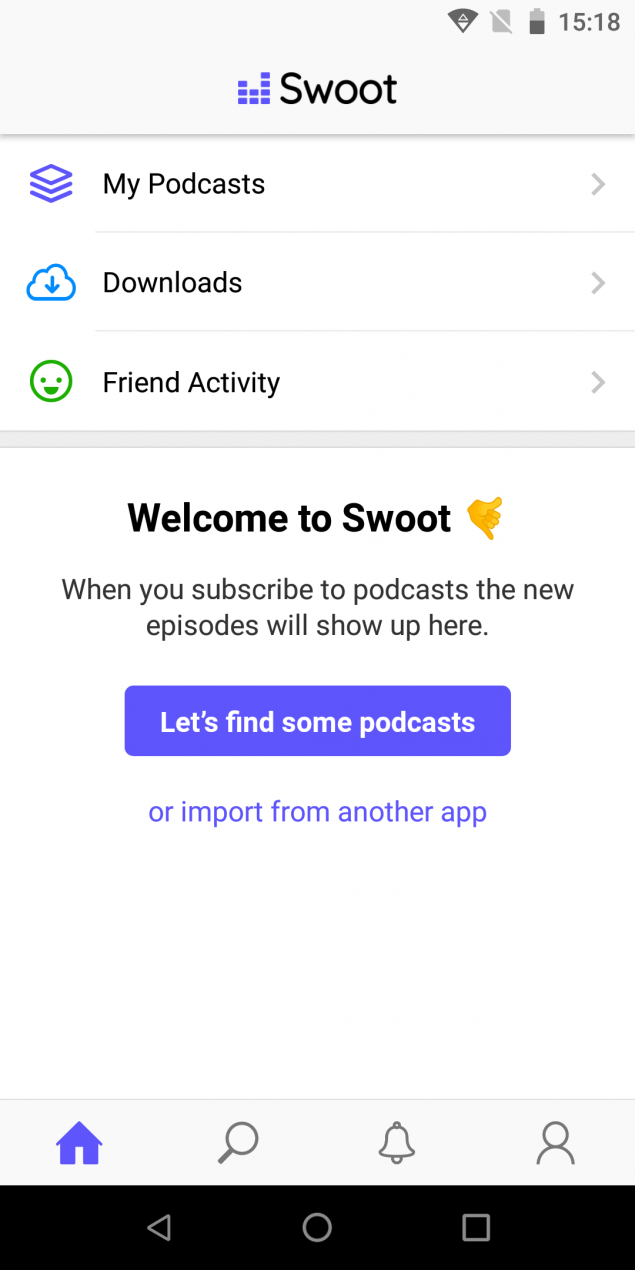This screenshot has height=1270, width=635.
Task: View Friend Activity
Action: point(317,382)
